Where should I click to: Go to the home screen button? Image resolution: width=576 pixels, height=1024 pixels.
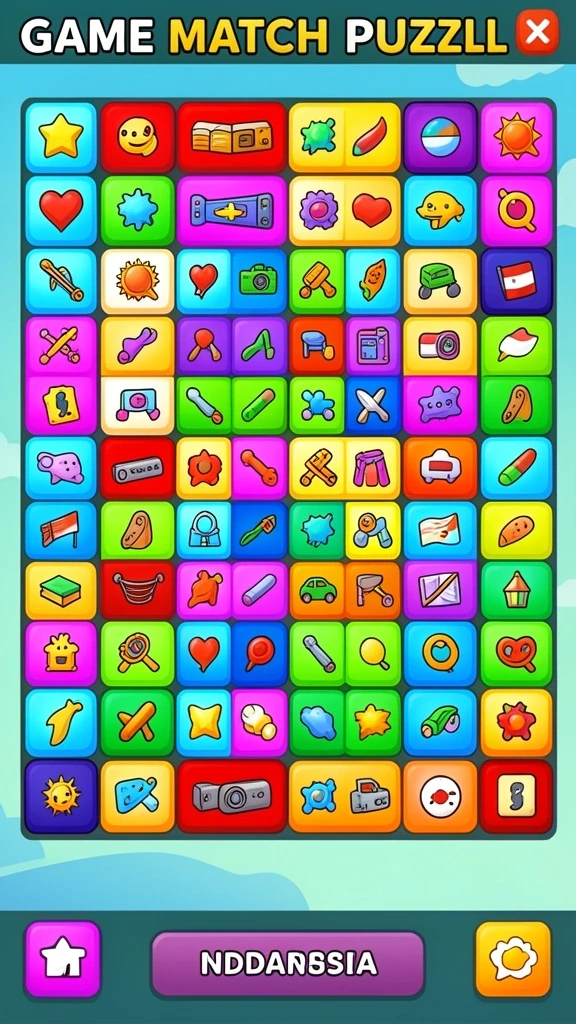coord(63,959)
